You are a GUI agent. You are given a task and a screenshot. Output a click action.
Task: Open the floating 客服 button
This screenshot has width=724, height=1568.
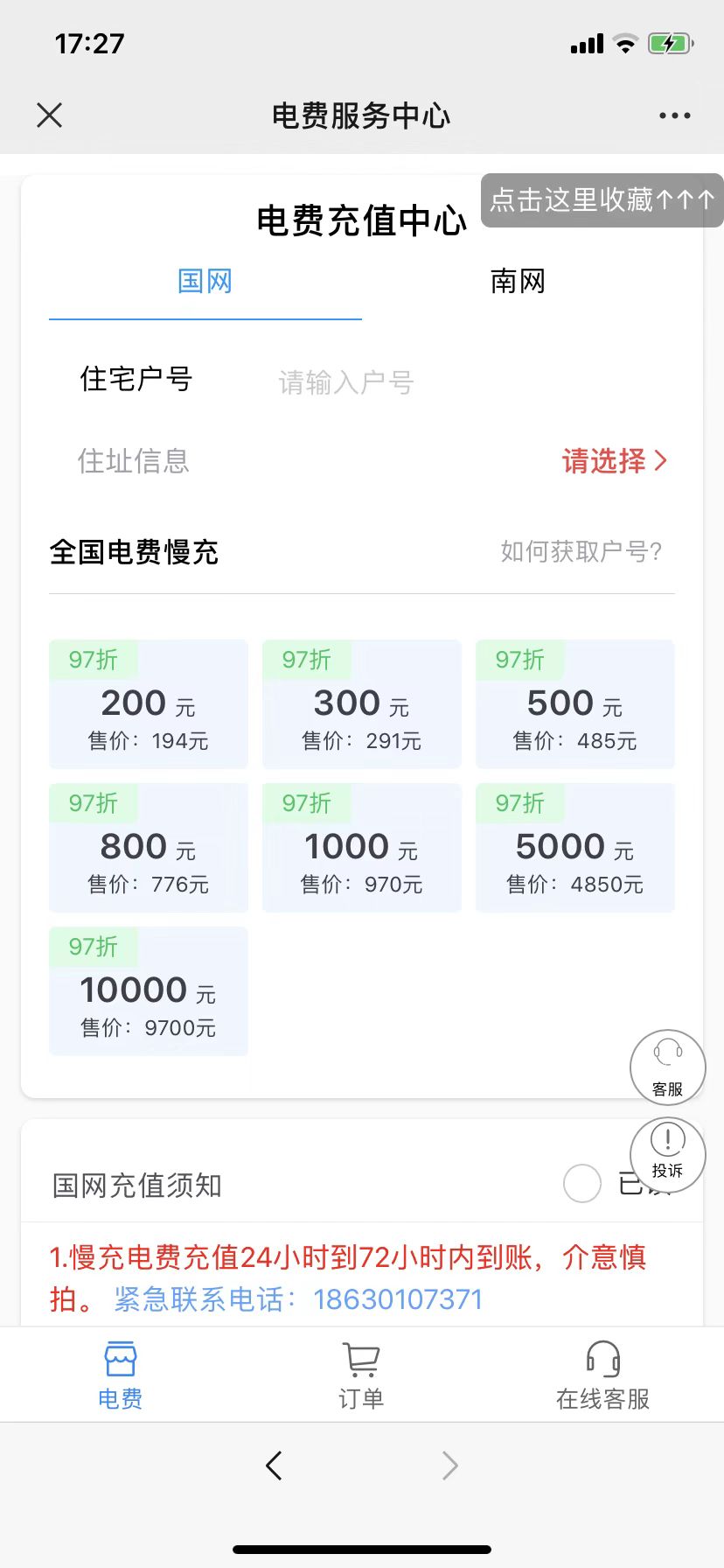pos(667,1067)
